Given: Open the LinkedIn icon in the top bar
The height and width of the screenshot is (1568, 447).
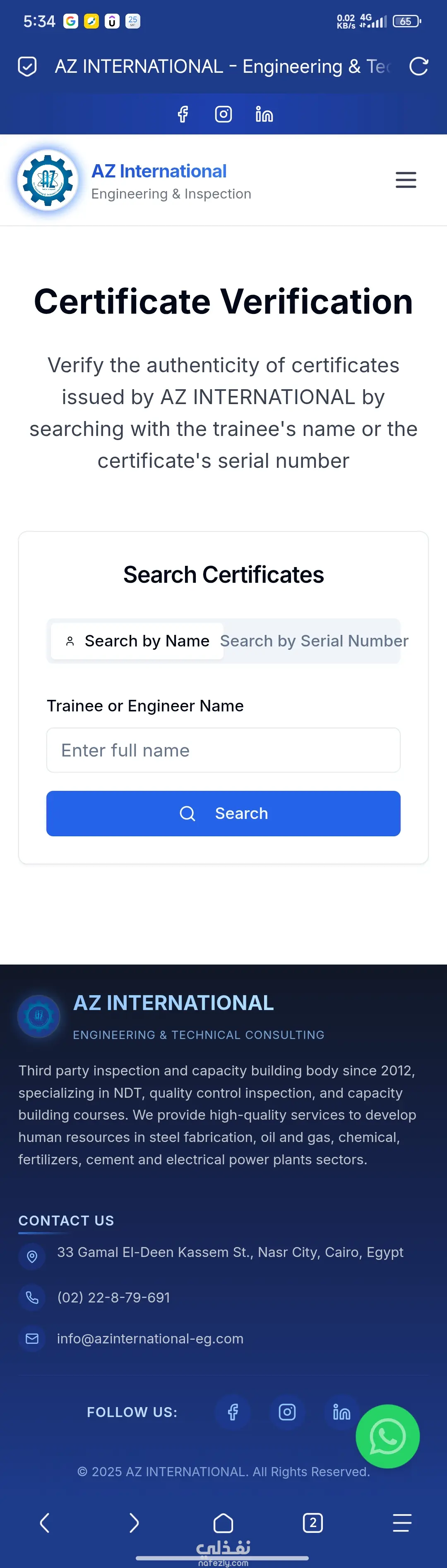Looking at the screenshot, I should (x=264, y=114).
